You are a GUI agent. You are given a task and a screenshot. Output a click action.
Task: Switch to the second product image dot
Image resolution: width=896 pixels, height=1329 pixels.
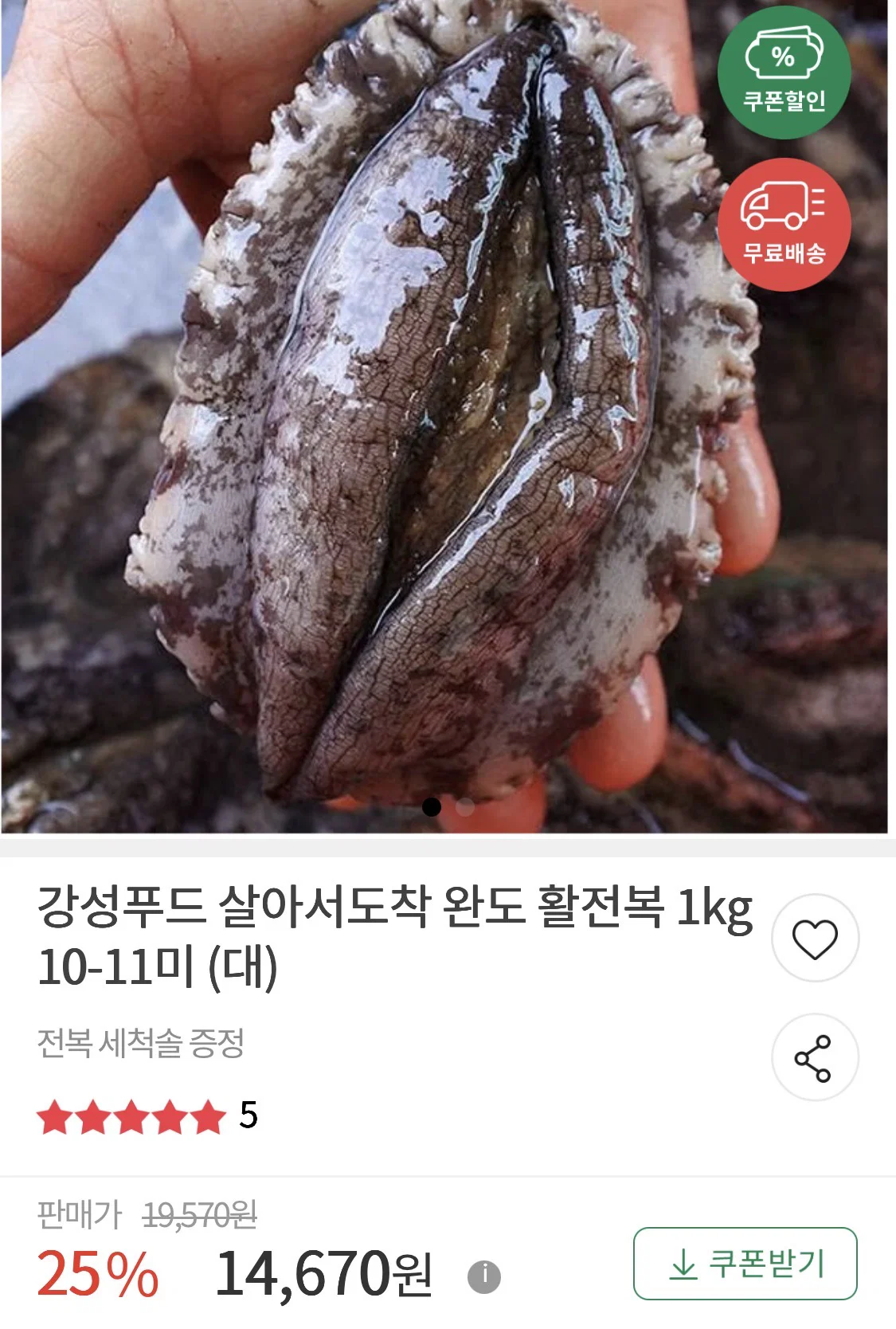[x=465, y=807]
